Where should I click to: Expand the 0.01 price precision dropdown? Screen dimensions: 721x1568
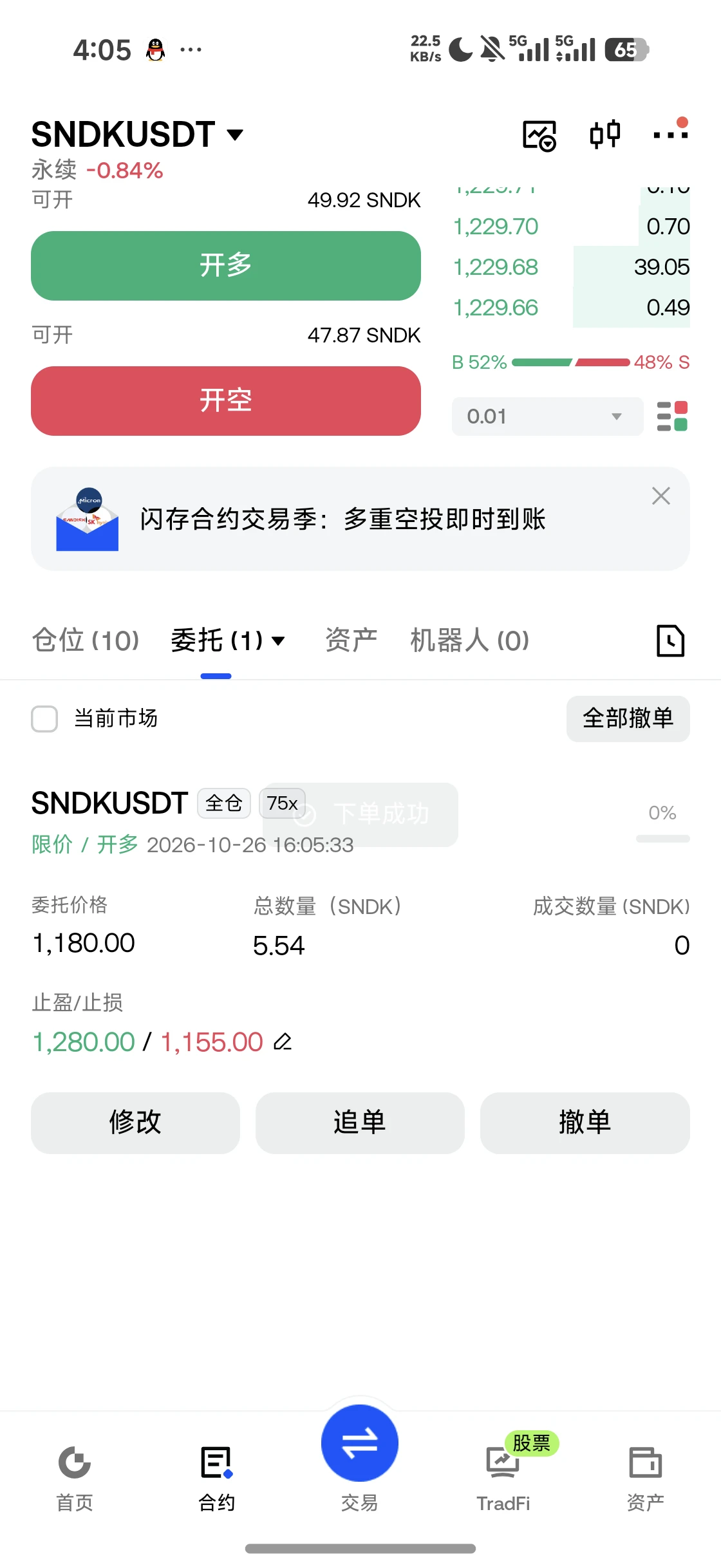547,416
